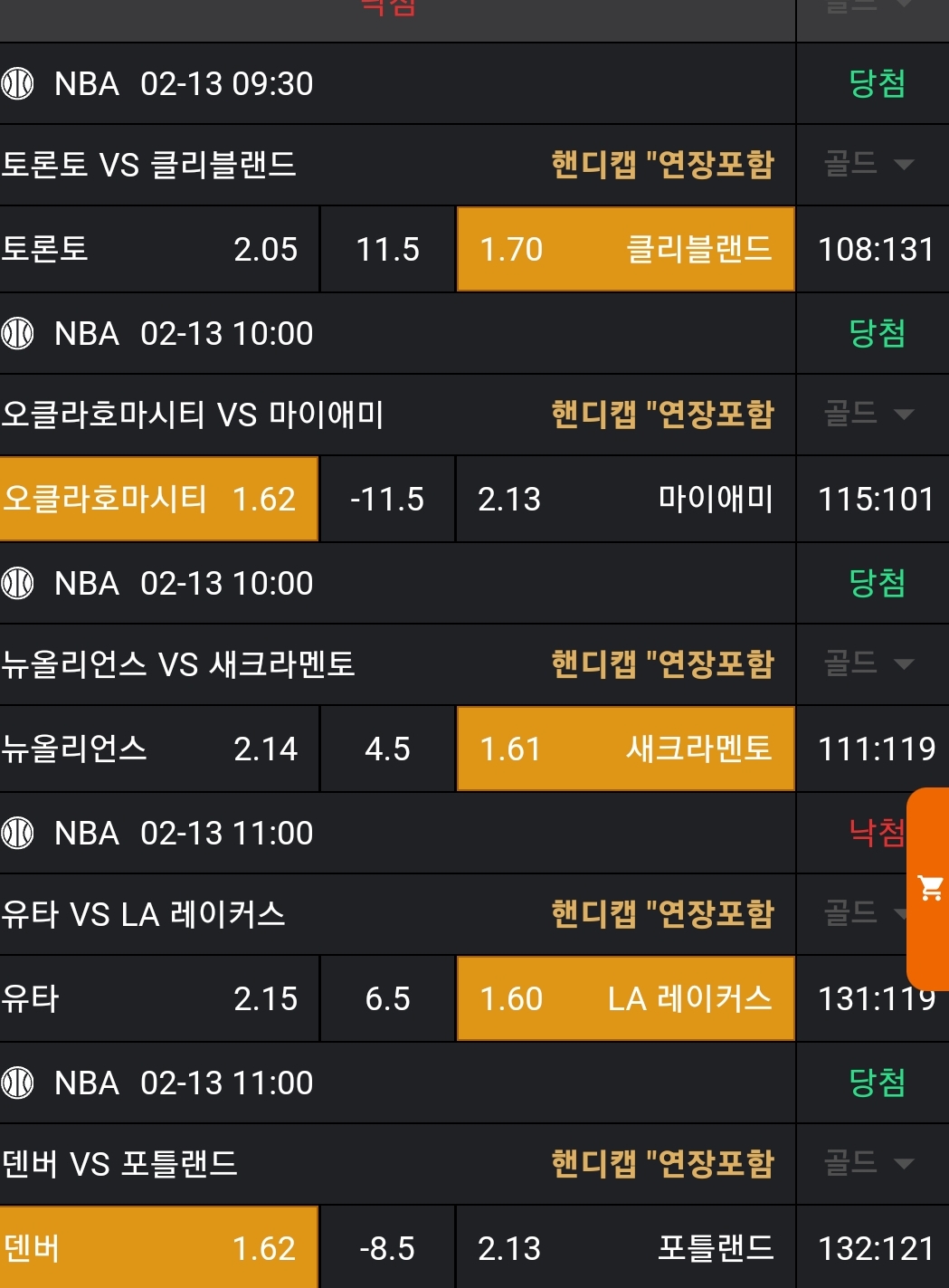Select LA 레이커스 at odds 1.60
The image size is (949, 1288).
click(x=625, y=999)
